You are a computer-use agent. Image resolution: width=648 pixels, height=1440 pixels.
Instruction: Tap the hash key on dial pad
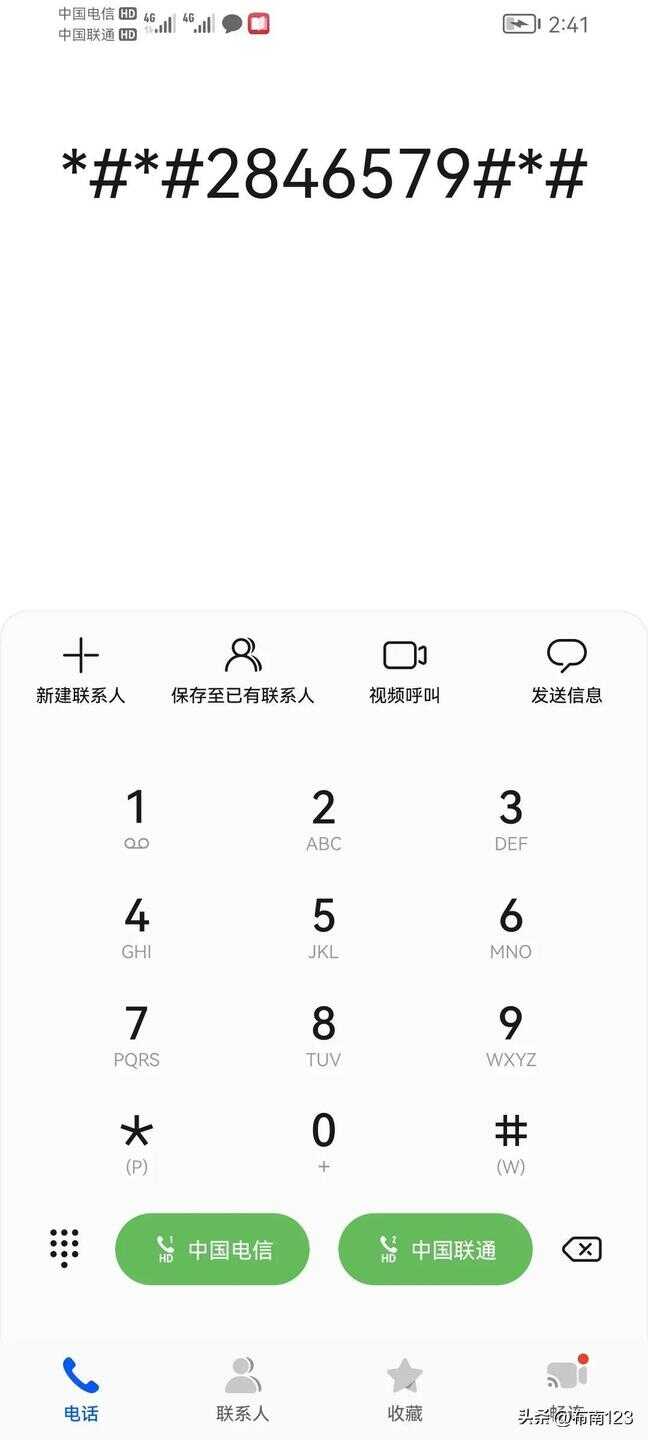tap(510, 1142)
